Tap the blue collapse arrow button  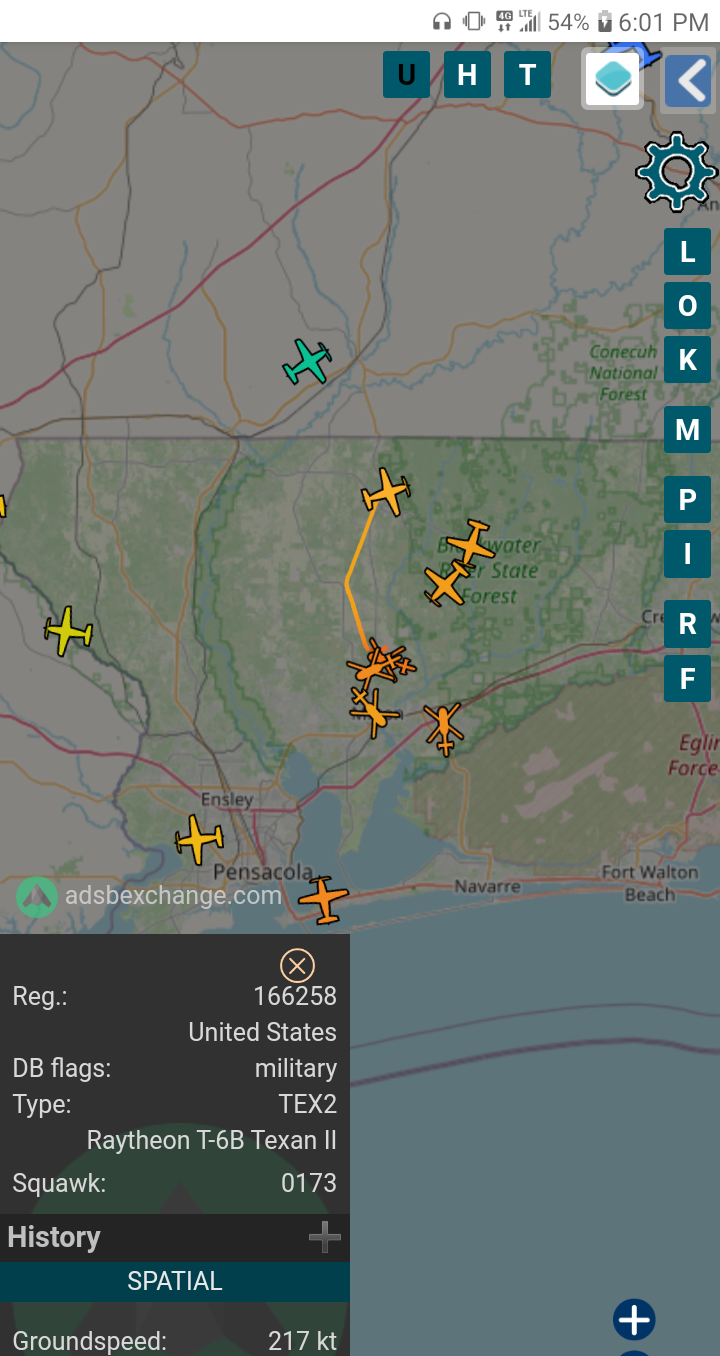tap(688, 81)
